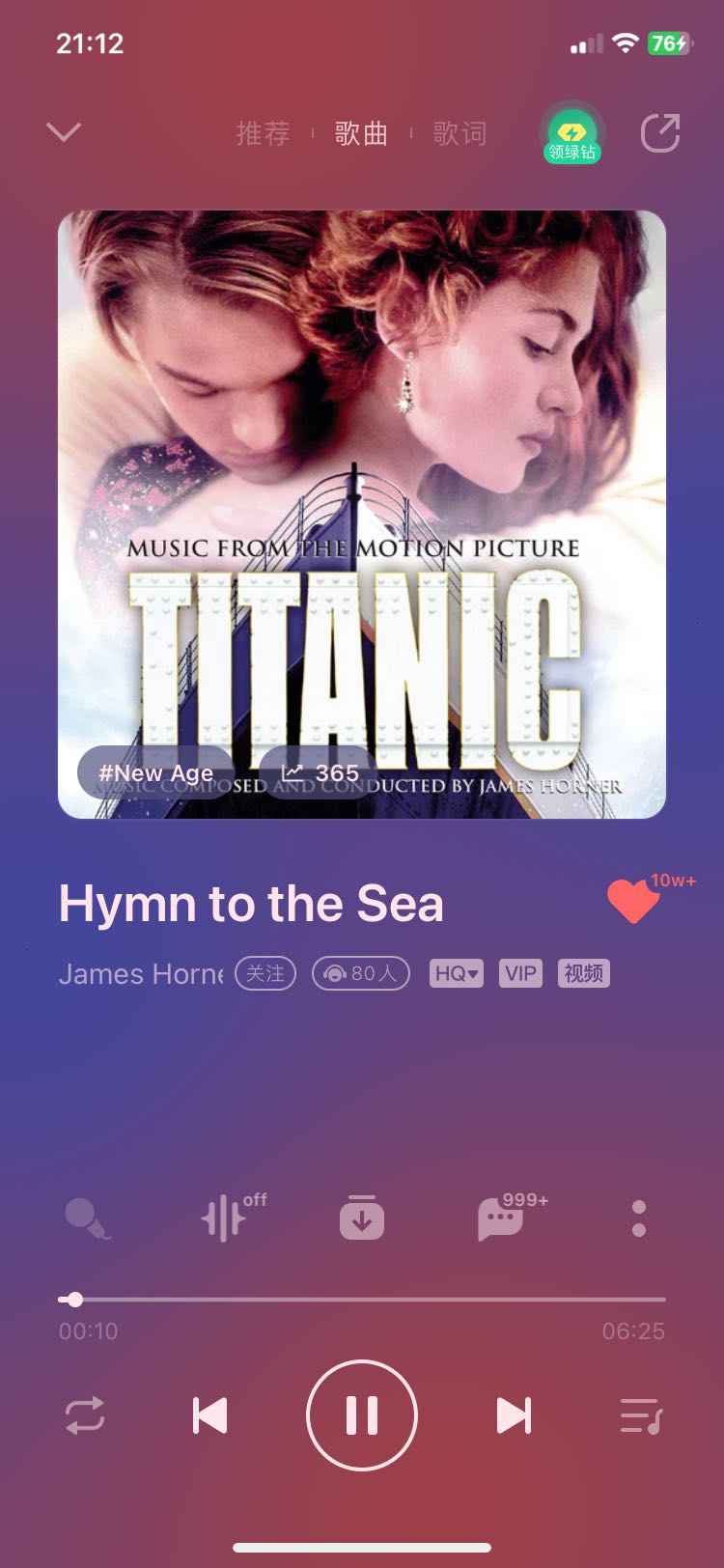Image resolution: width=724 pixels, height=1568 pixels.
Task: Follow James Horner via 关注
Action: tap(265, 973)
